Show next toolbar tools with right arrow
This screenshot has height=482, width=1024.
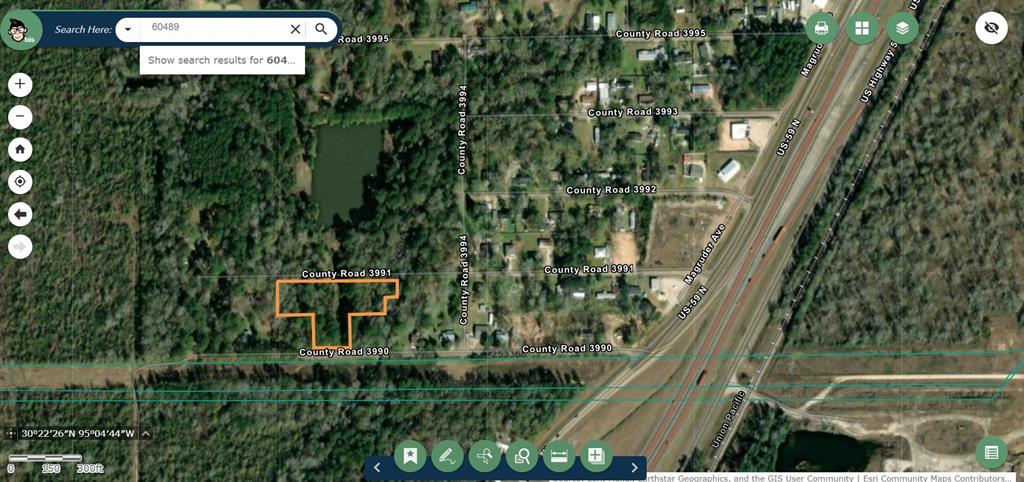pos(634,467)
